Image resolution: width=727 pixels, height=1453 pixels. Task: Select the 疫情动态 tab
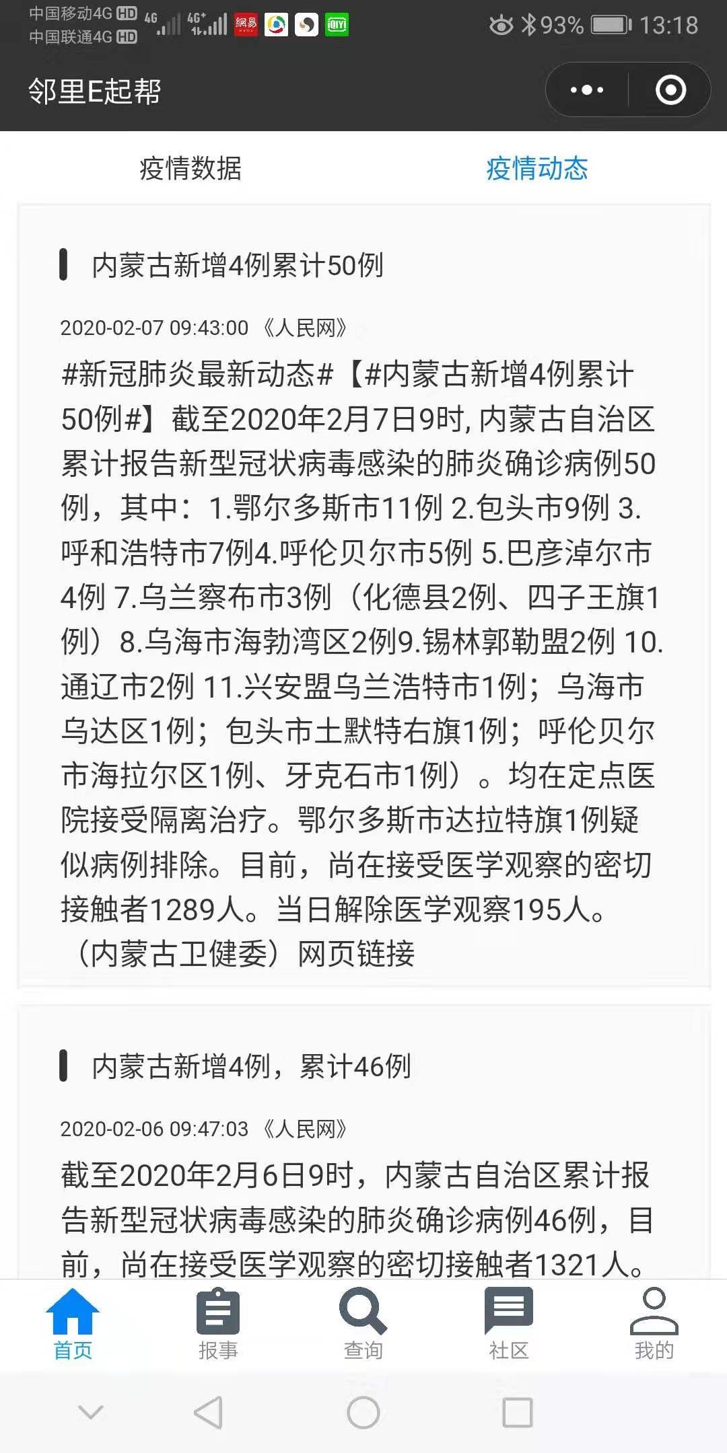[x=537, y=168]
